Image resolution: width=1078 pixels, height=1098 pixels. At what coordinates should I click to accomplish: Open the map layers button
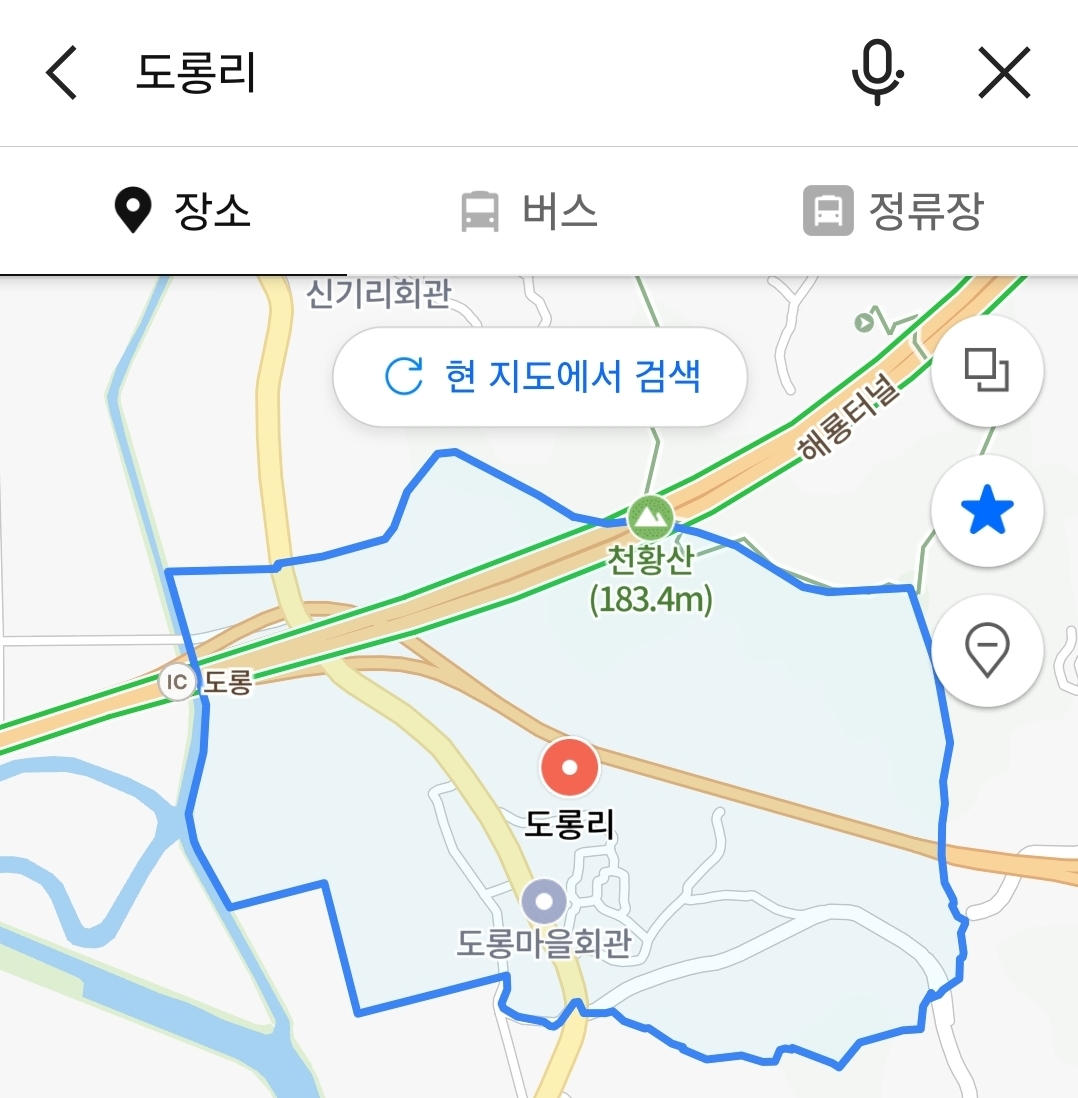987,371
